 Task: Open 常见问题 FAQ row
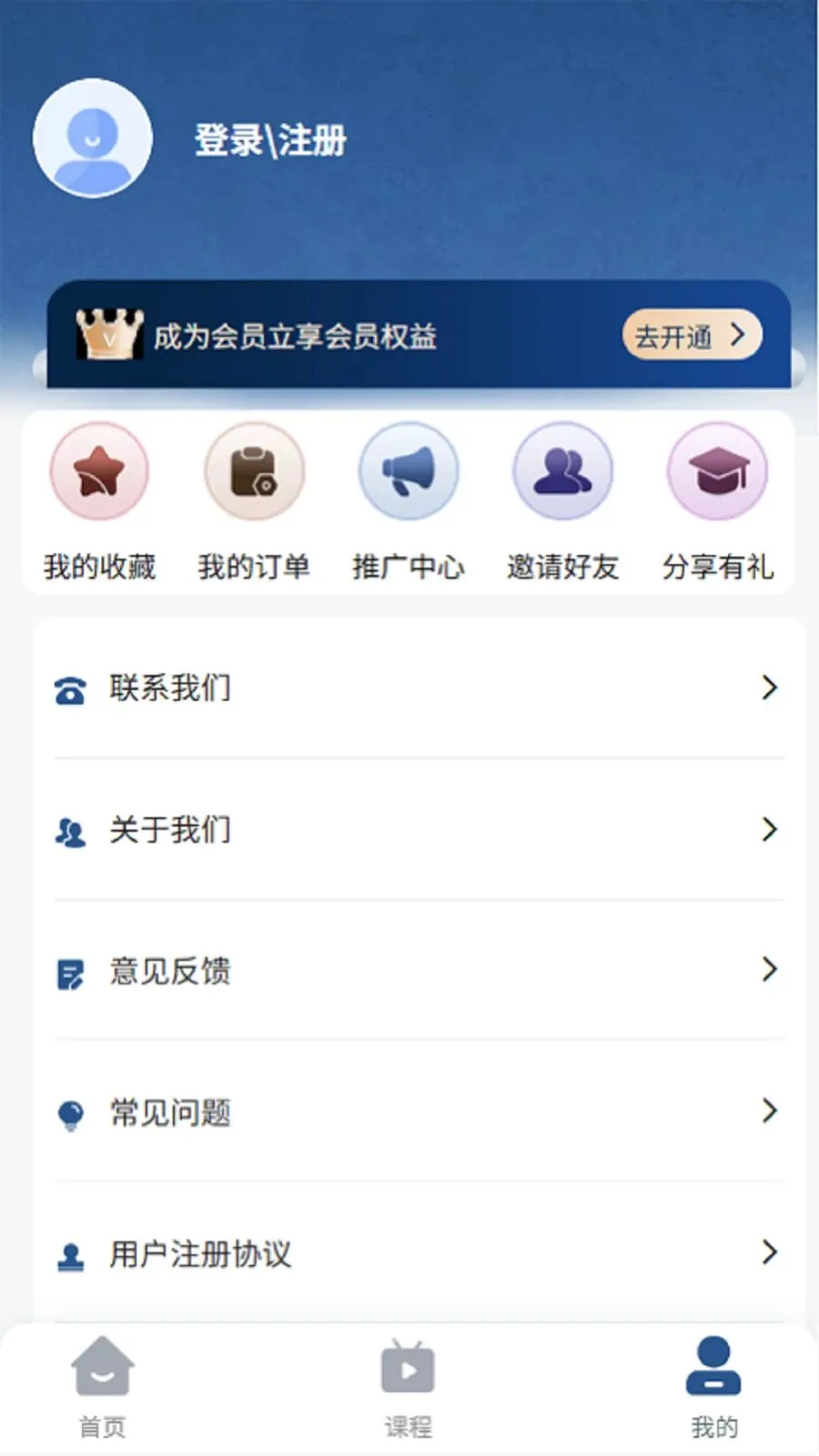click(419, 1111)
